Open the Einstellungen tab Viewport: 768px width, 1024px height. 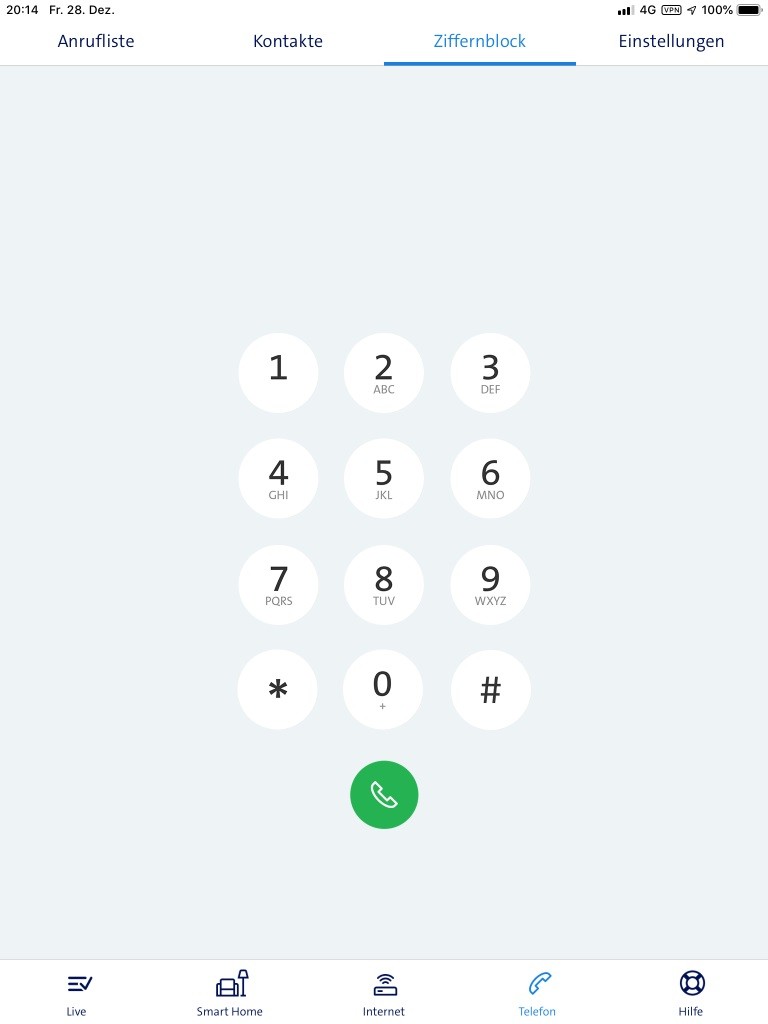click(x=672, y=41)
